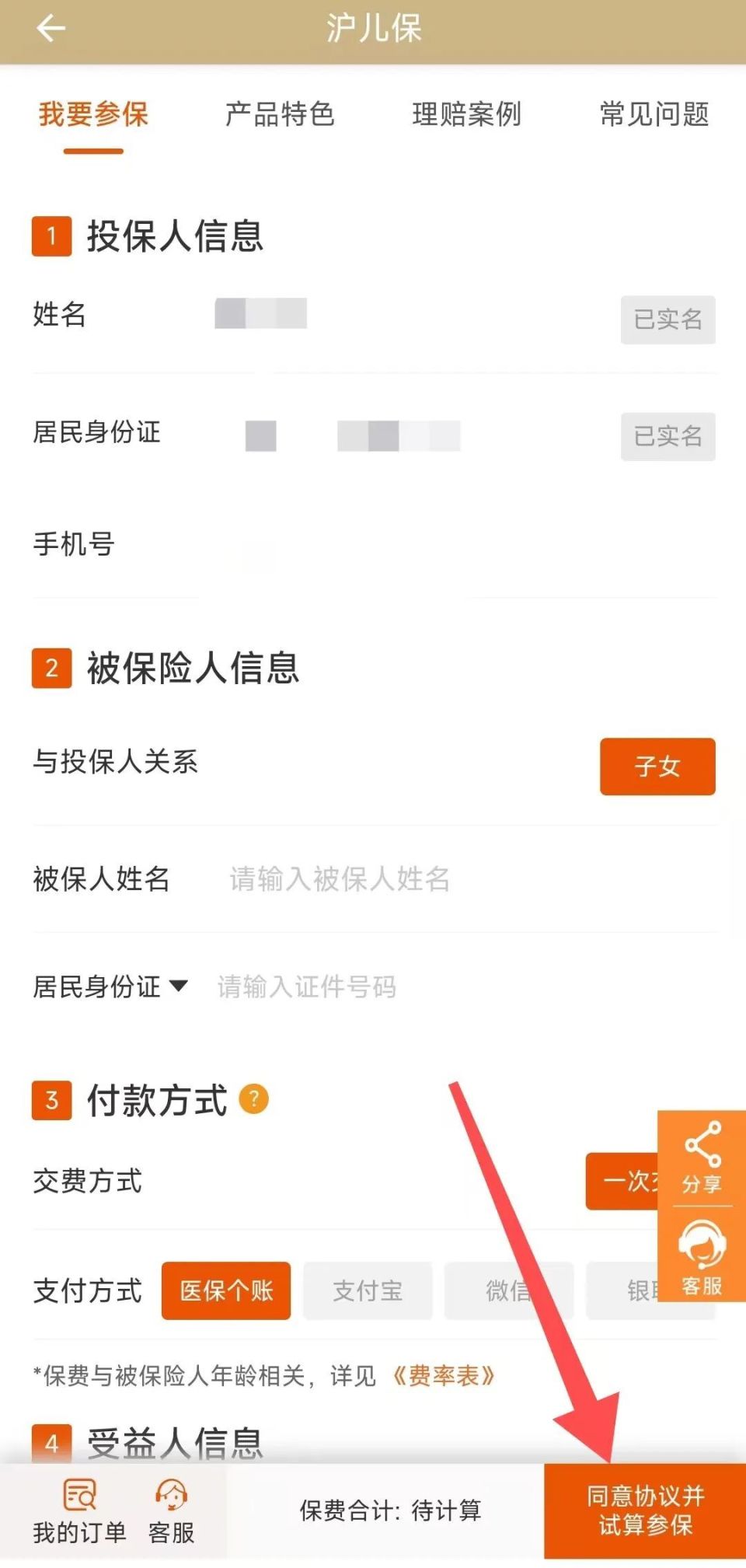Open the 《费率表》 link
Viewport: 746px width, 1568px height.
444,1376
